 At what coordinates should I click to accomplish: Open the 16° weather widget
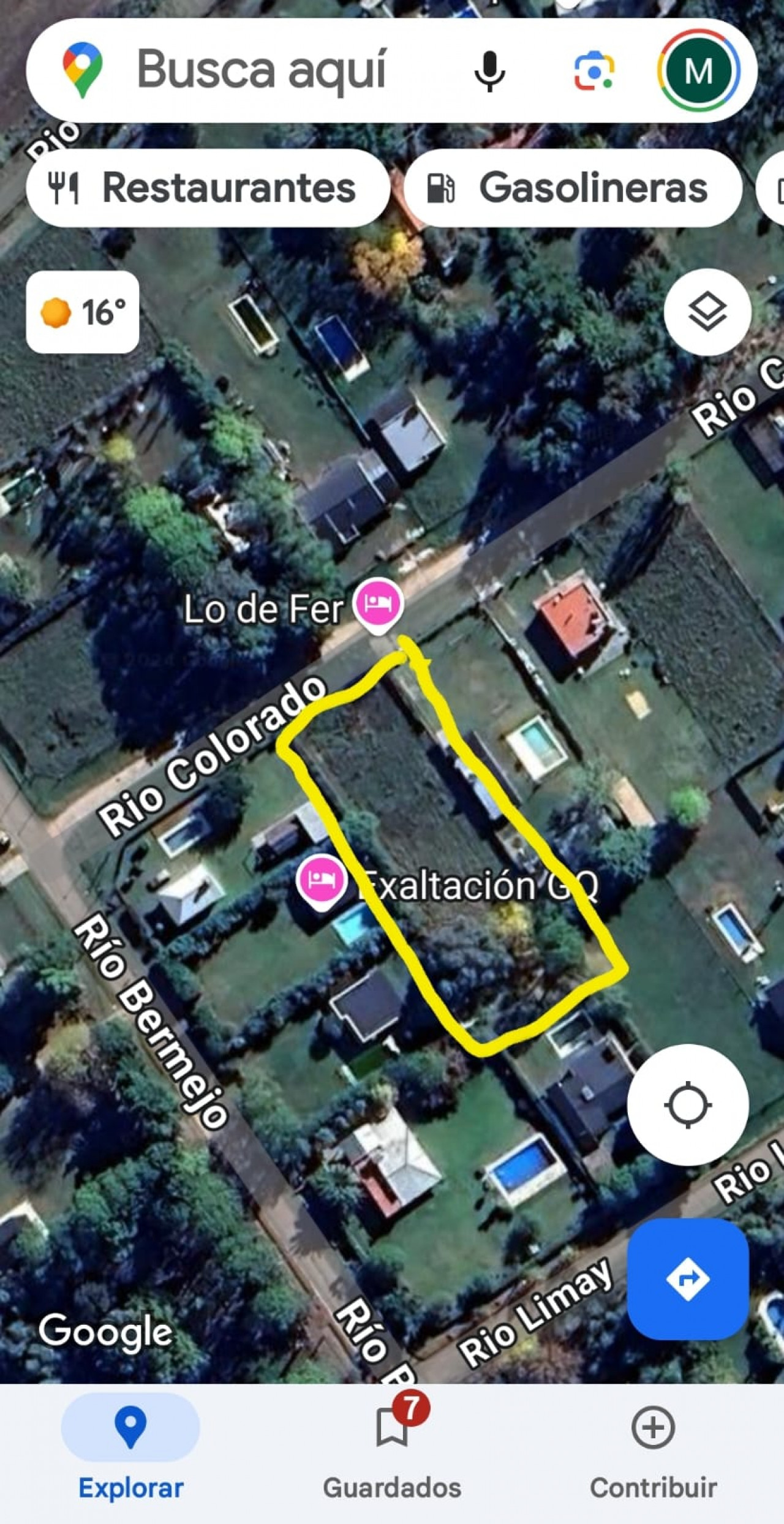click(83, 312)
